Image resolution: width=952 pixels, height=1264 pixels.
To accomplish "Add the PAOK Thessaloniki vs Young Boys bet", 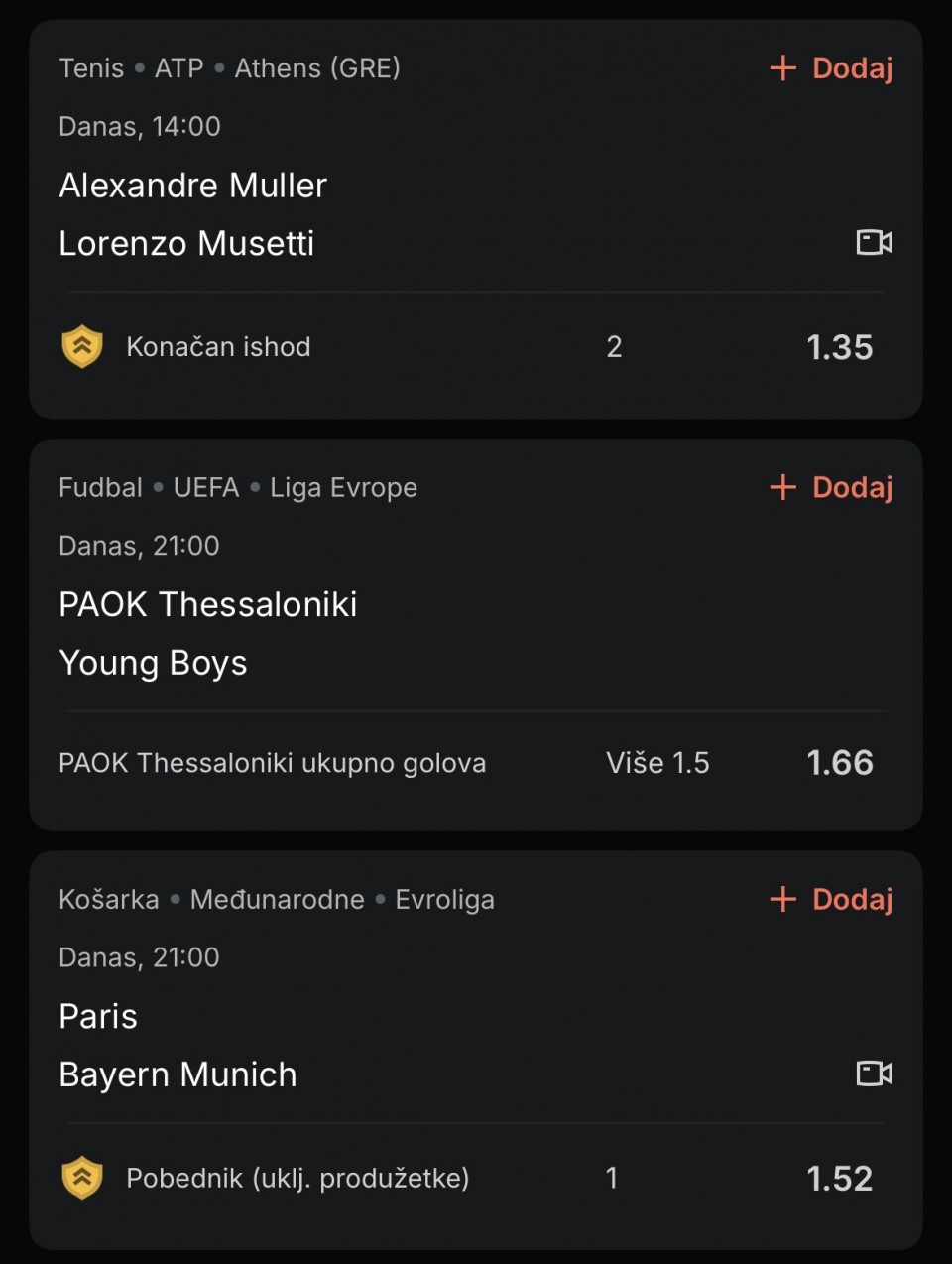I will click(x=831, y=487).
